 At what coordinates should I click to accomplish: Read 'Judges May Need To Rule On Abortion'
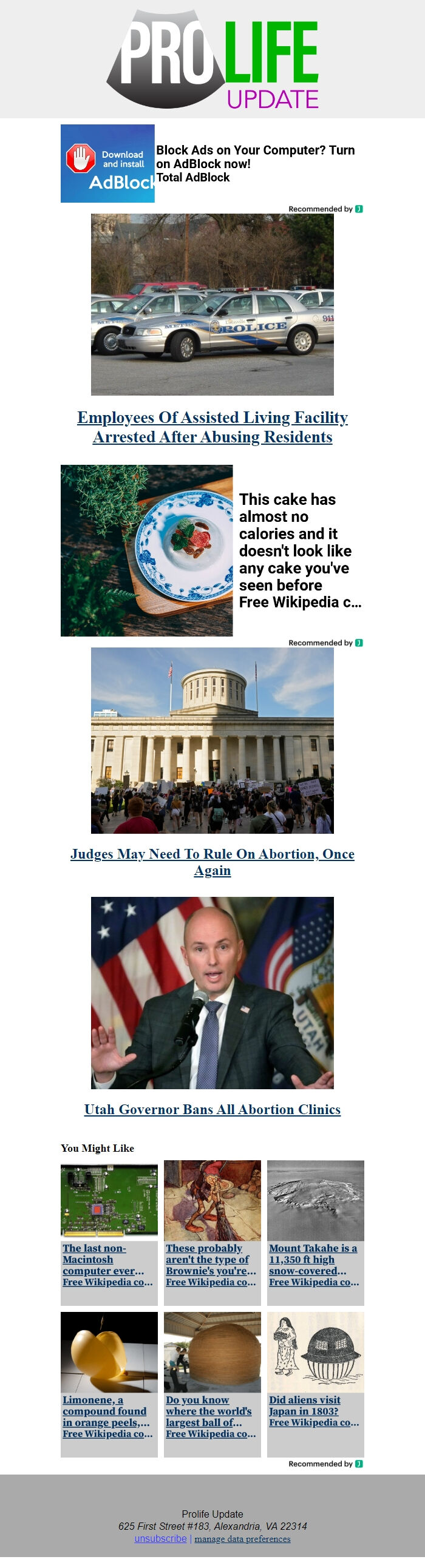pyautogui.click(x=212, y=861)
